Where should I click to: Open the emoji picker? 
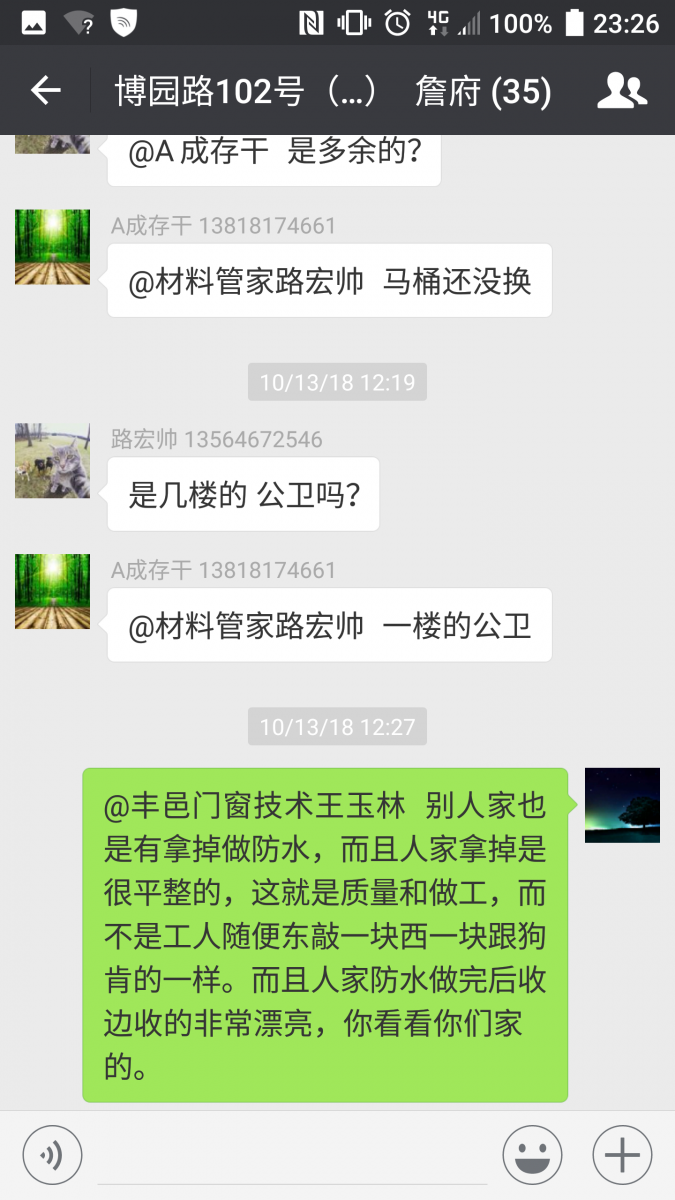[532, 1156]
